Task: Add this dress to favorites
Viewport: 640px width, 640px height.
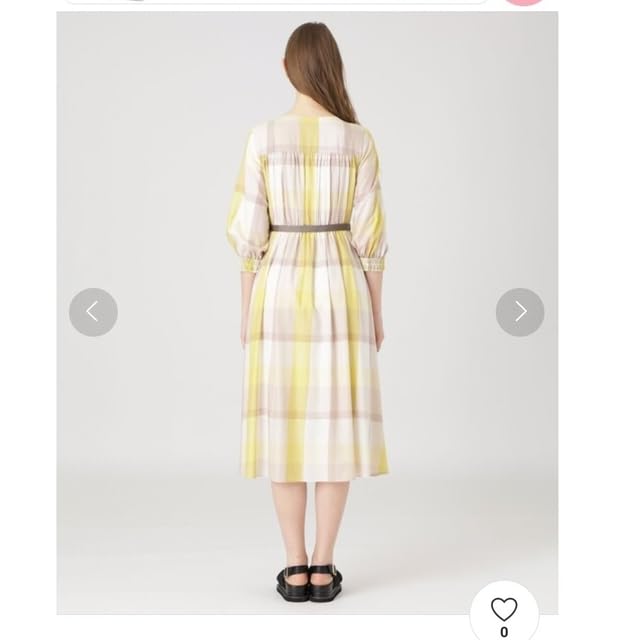Action: pyautogui.click(x=504, y=610)
